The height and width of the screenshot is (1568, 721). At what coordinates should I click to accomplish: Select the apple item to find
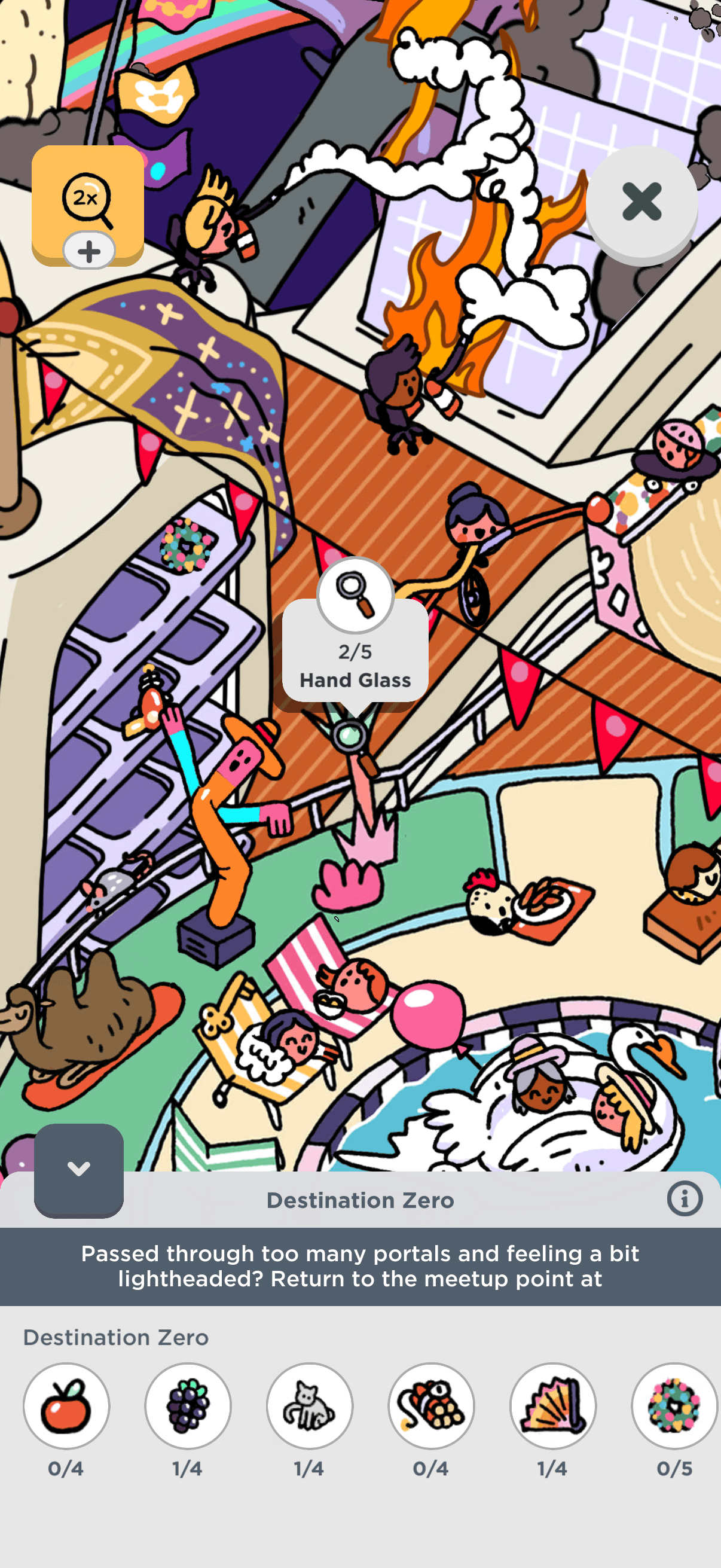(66, 1405)
